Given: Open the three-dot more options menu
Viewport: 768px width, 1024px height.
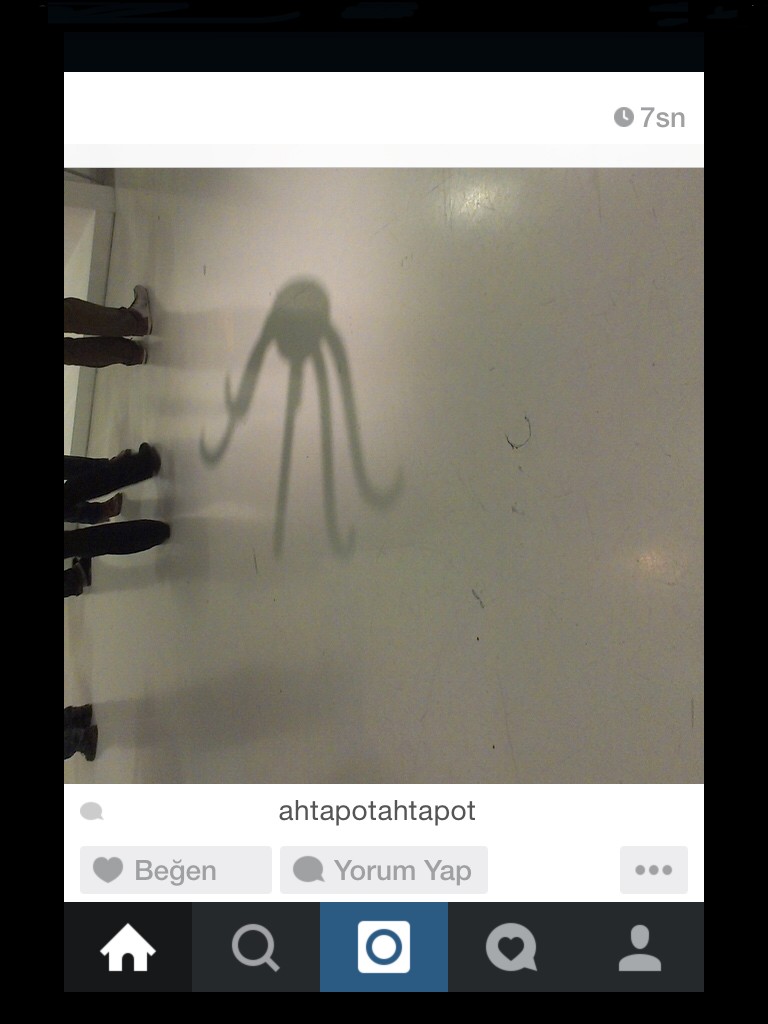Looking at the screenshot, I should [x=653, y=870].
